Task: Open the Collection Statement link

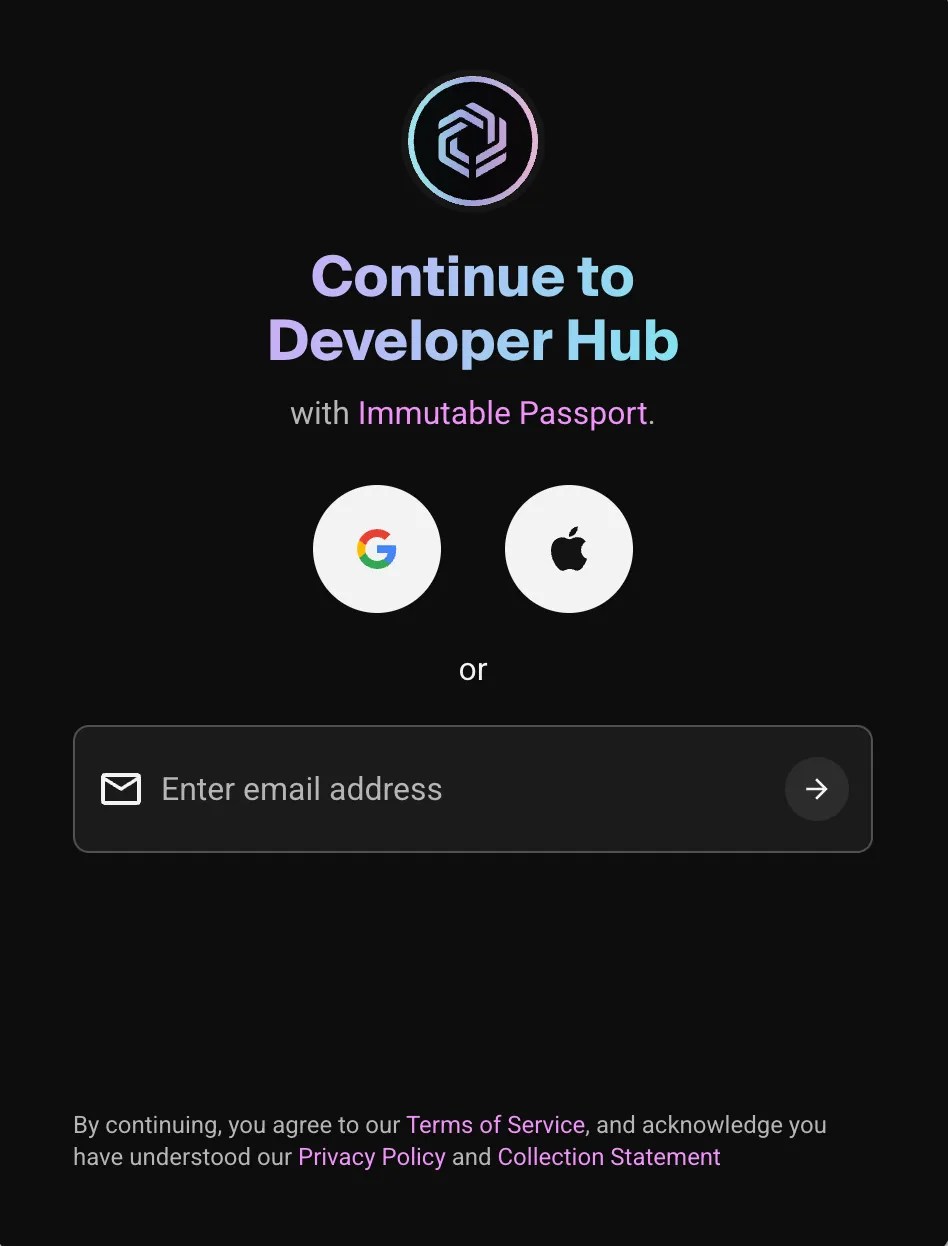Action: click(609, 1157)
